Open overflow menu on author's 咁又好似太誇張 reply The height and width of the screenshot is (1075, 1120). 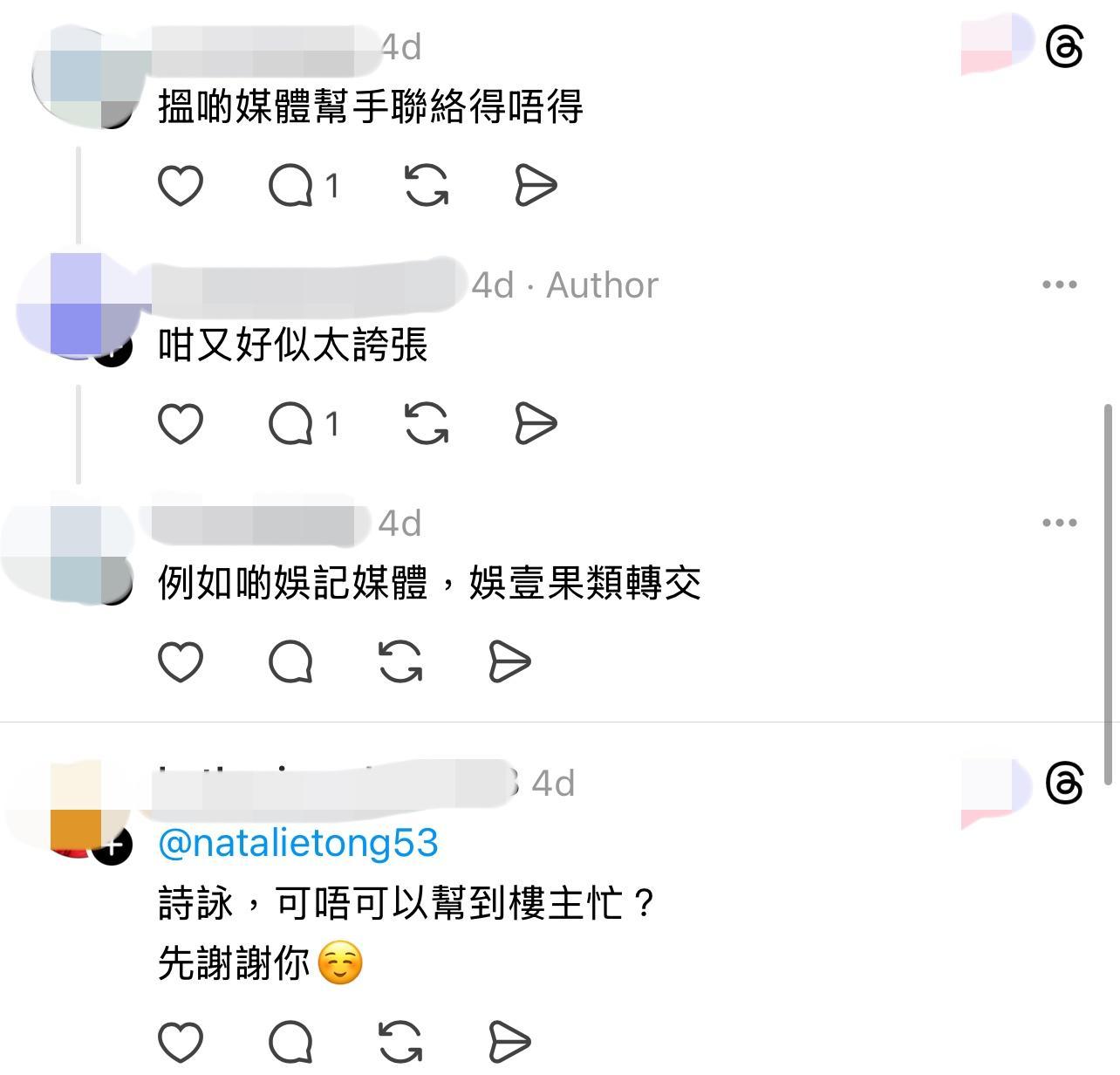click(x=1059, y=284)
